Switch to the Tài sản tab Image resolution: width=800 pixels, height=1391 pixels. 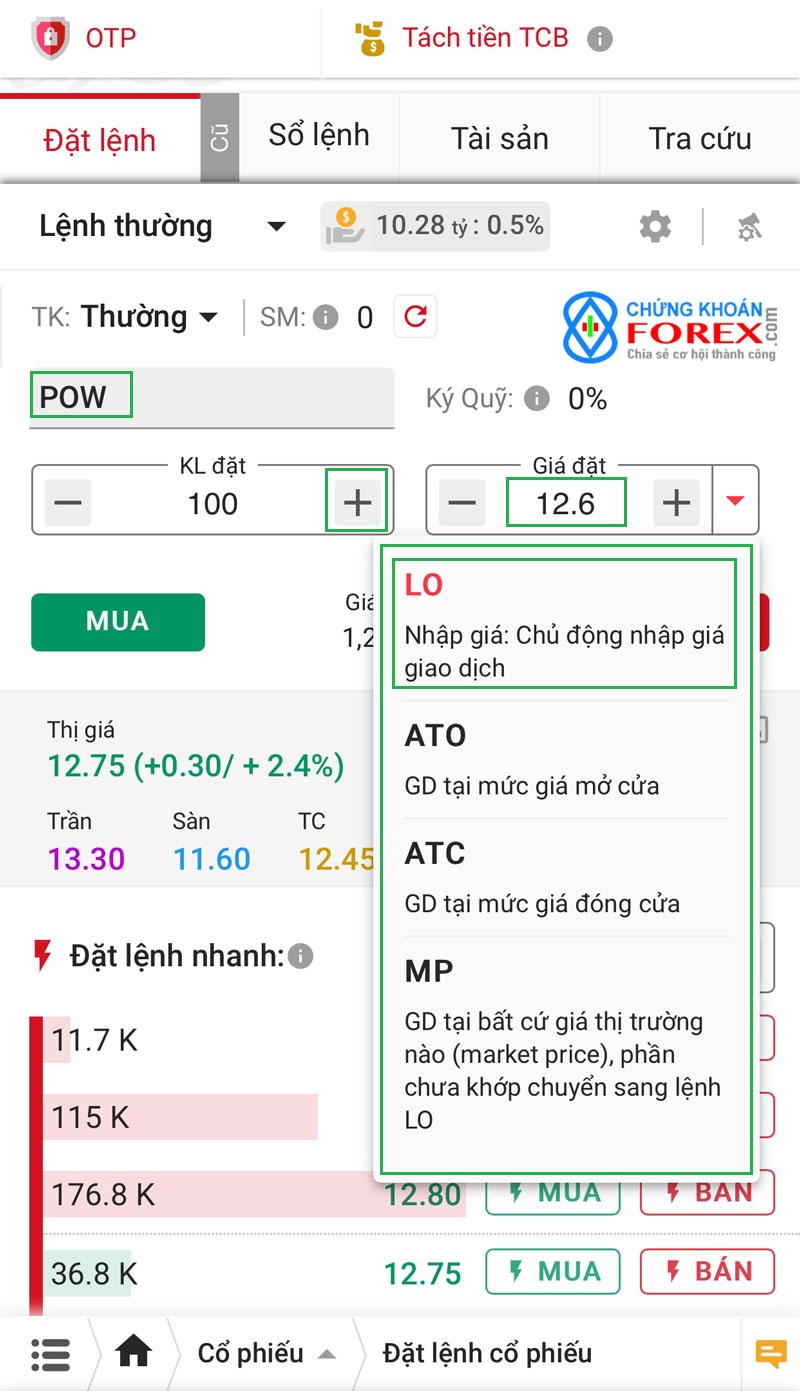pyautogui.click(x=499, y=138)
